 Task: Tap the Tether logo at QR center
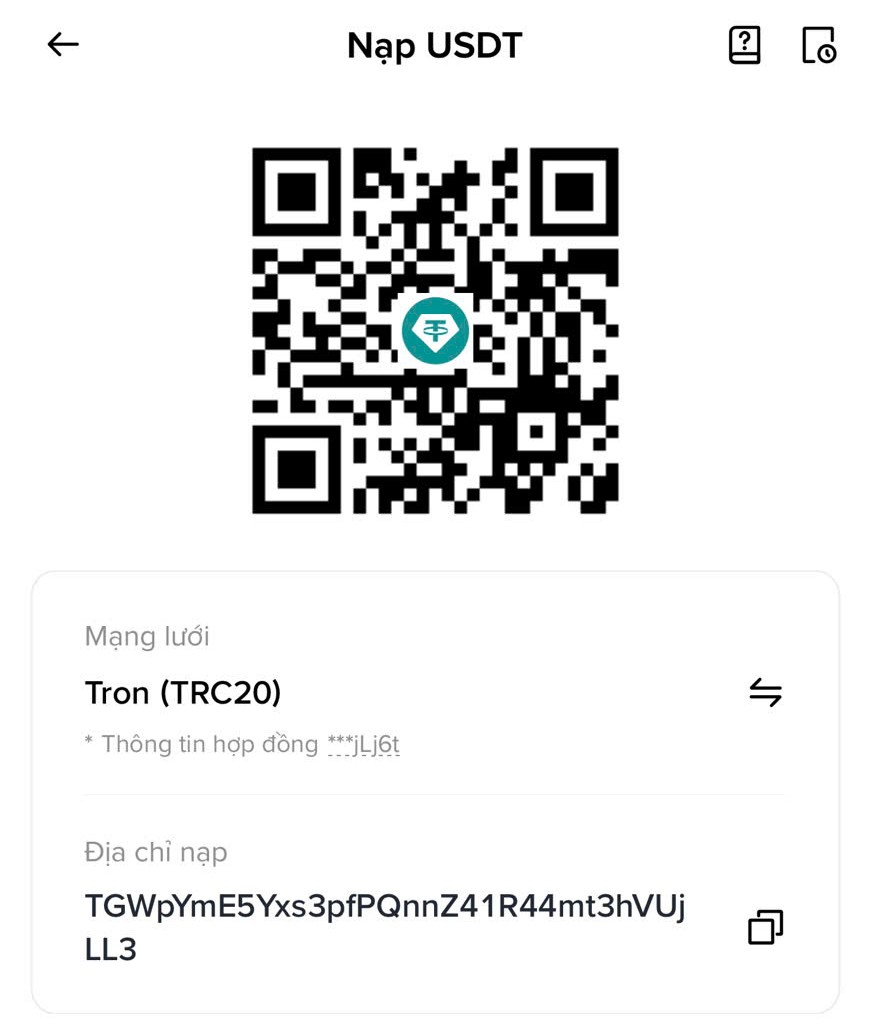tap(435, 331)
